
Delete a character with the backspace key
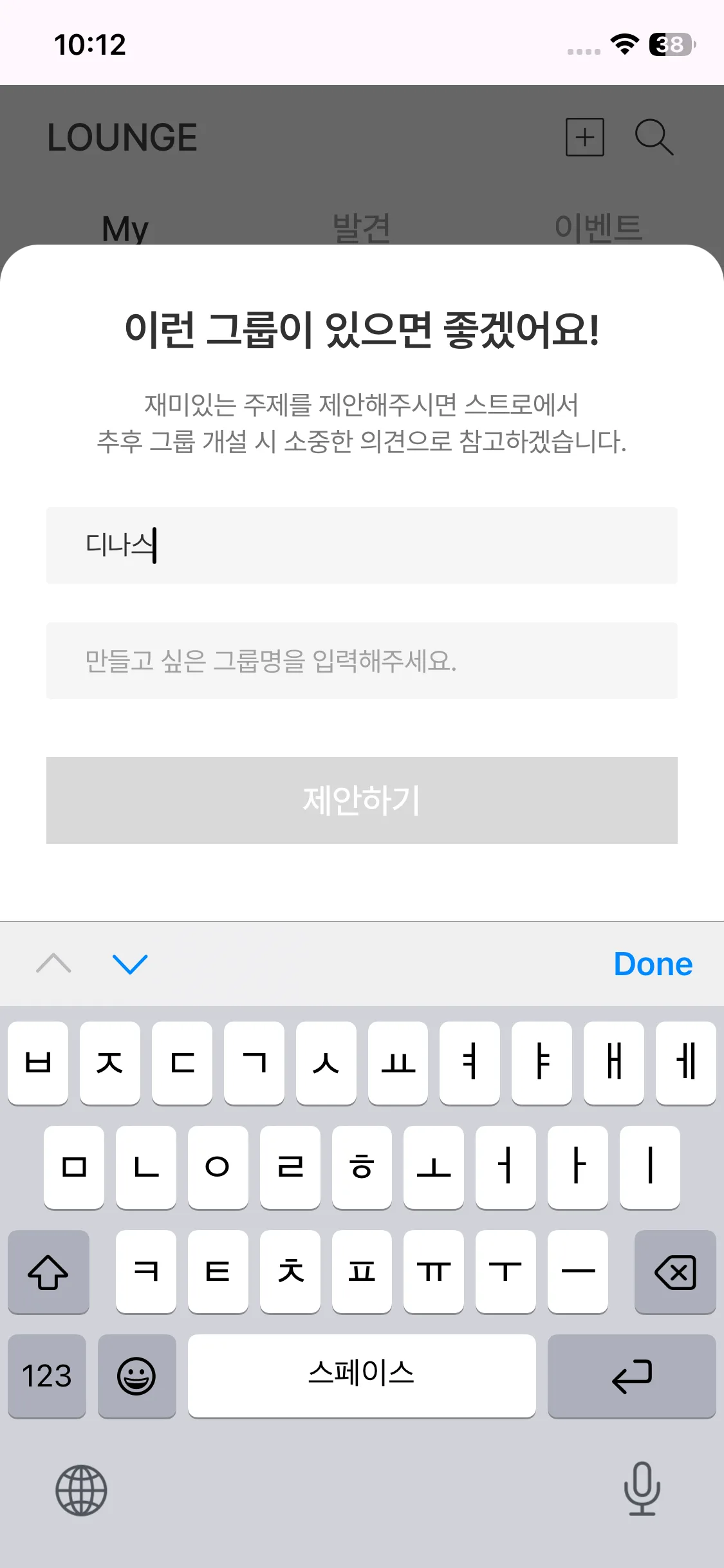pos(674,1272)
